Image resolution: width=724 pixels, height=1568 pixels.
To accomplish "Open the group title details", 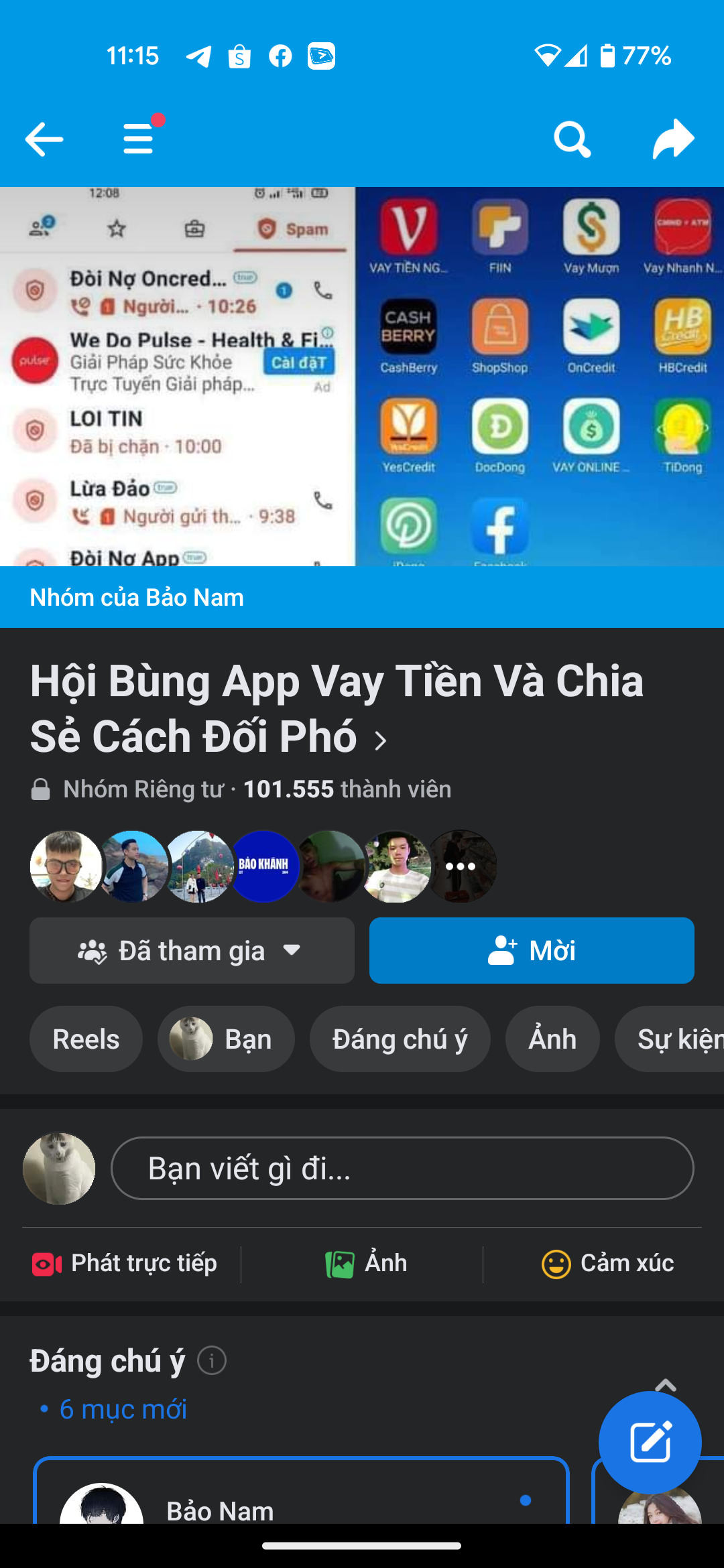I will point(335,709).
